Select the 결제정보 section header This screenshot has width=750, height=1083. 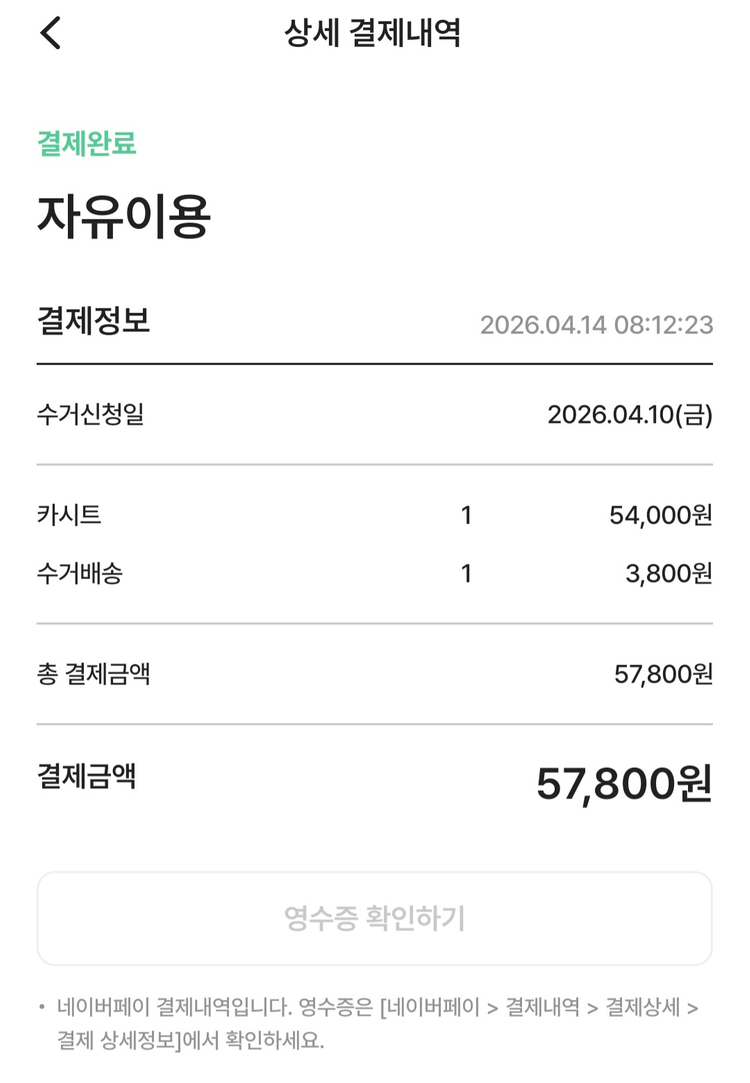[90, 322]
